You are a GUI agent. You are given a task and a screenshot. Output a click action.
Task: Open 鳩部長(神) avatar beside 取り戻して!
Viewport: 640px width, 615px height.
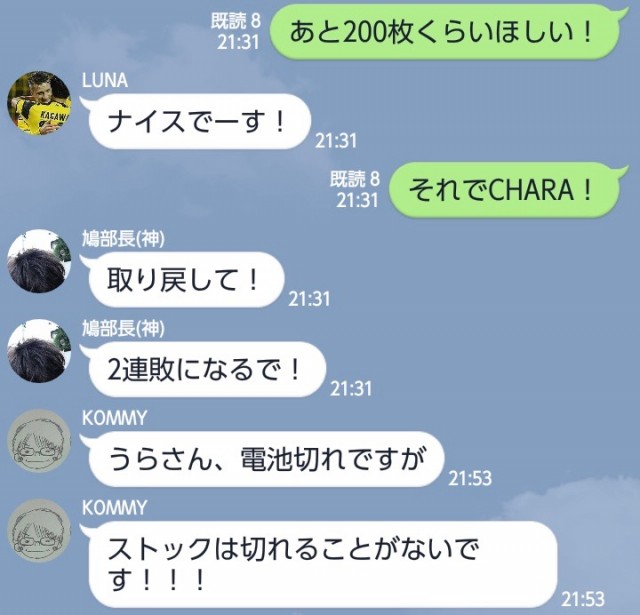coord(38,262)
